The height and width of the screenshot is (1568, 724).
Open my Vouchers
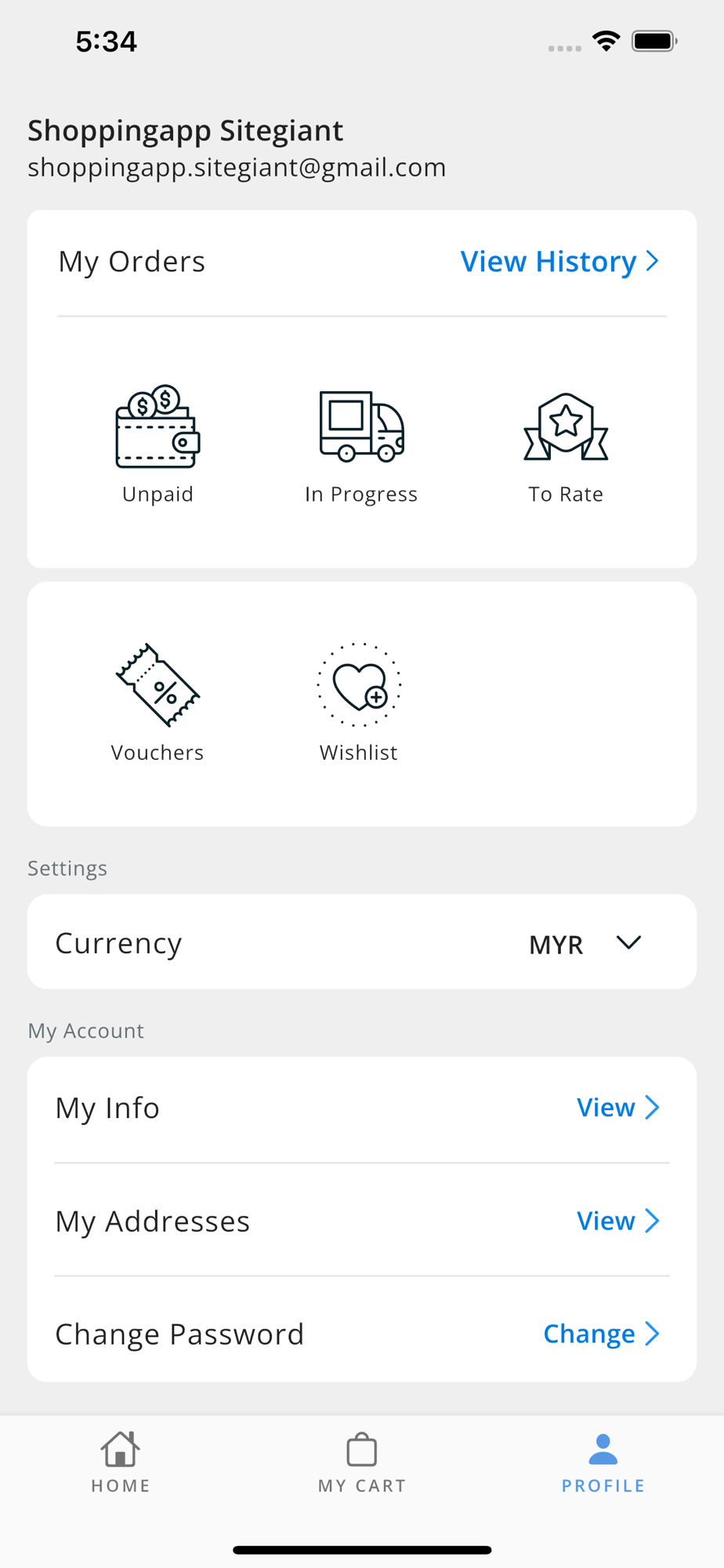coord(157,702)
